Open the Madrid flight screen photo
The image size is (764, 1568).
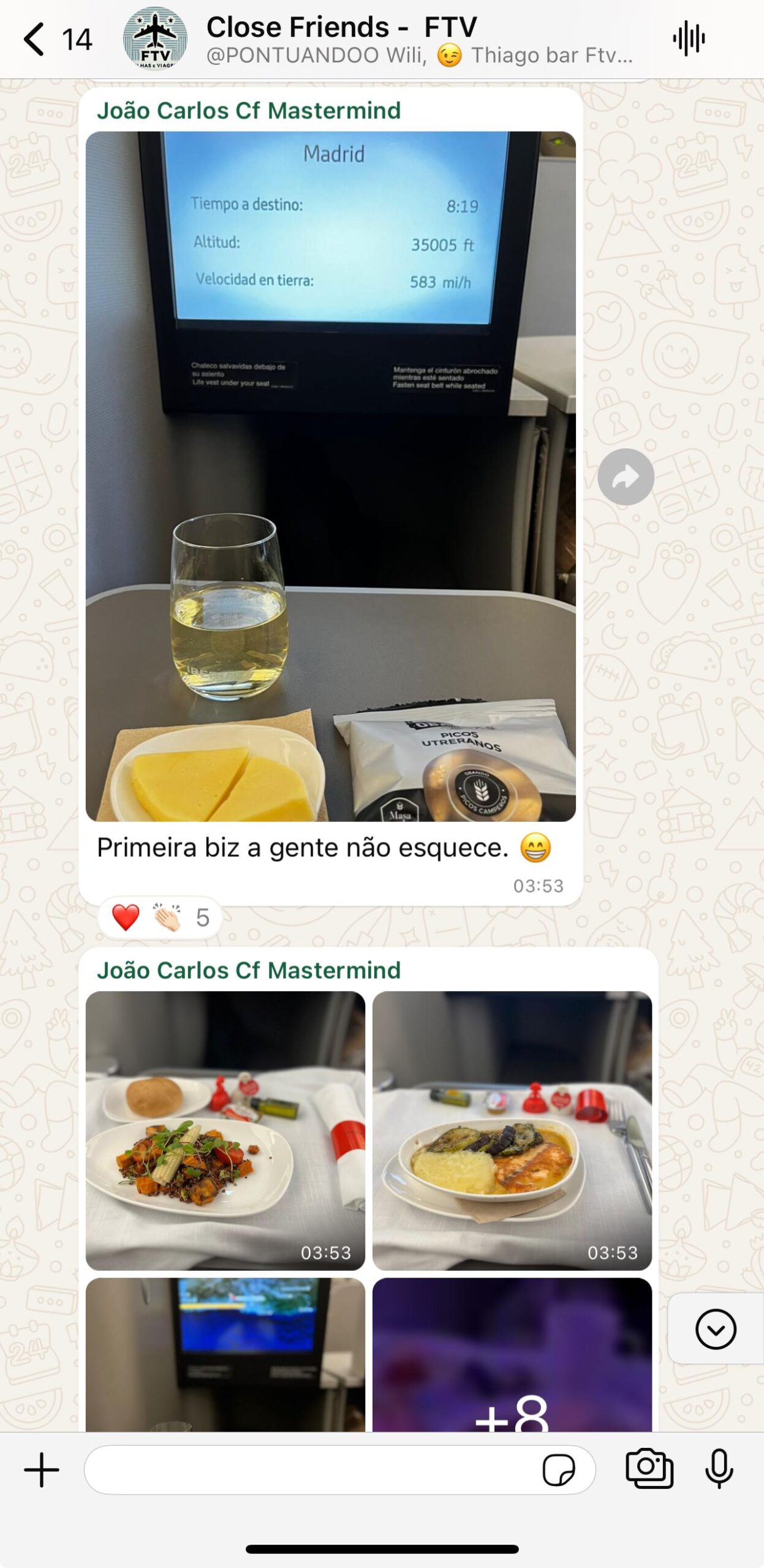click(330, 475)
